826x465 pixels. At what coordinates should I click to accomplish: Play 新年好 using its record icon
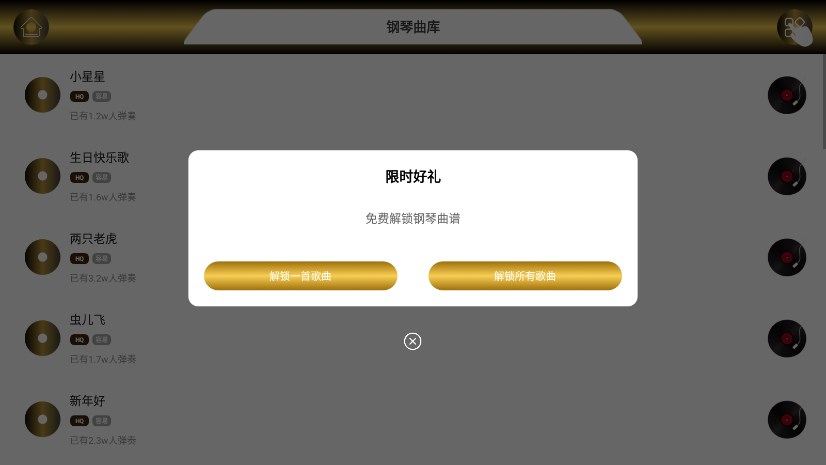click(786, 419)
